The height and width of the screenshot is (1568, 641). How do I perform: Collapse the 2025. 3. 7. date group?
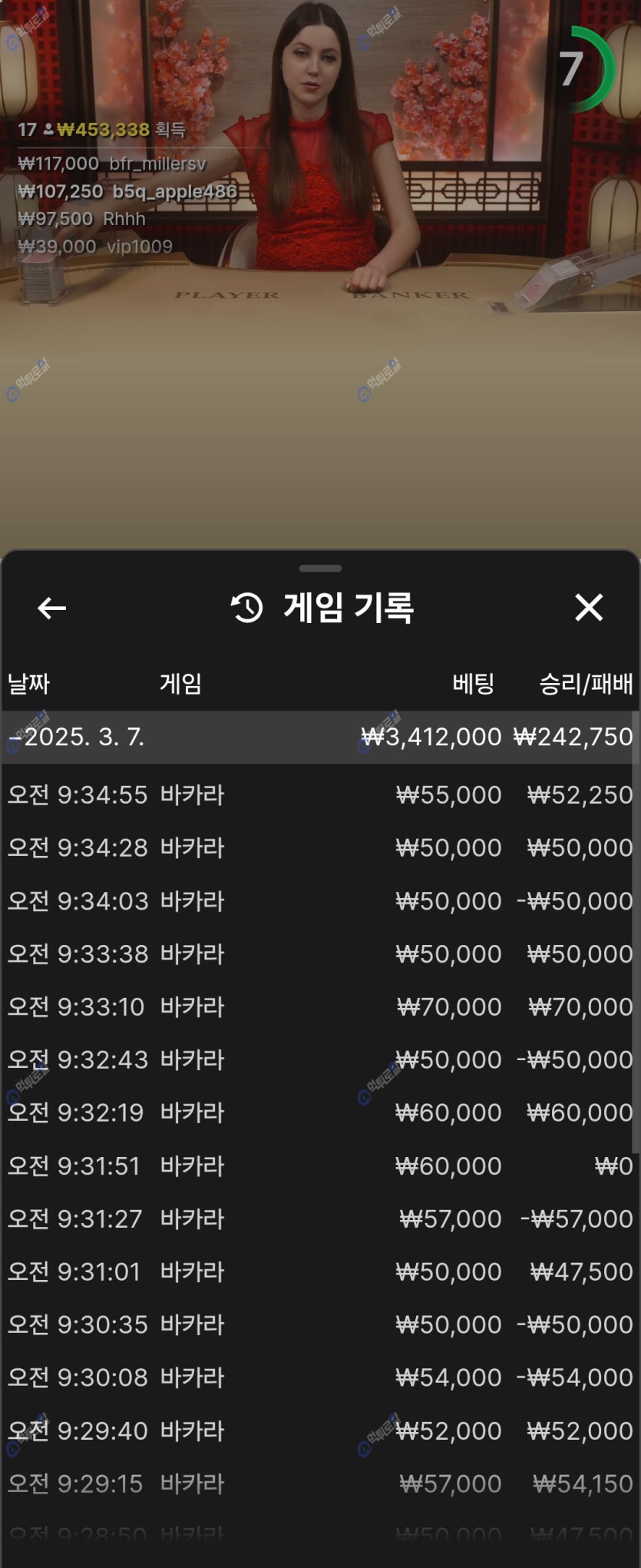(77, 737)
